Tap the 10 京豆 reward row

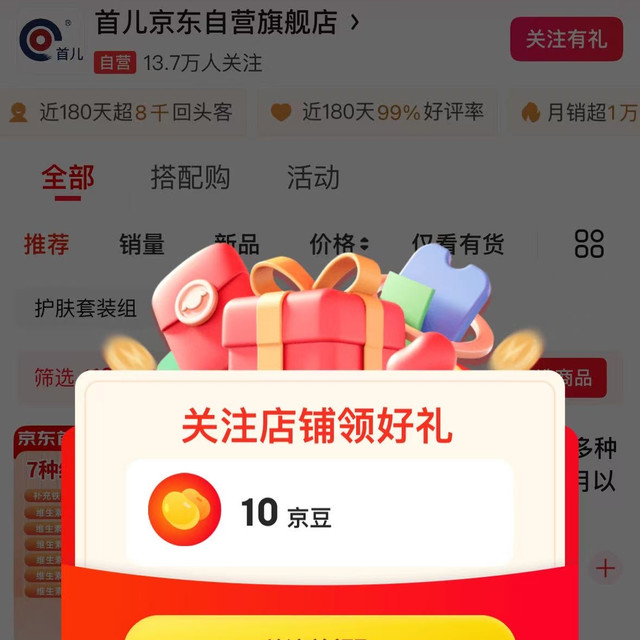320,510
